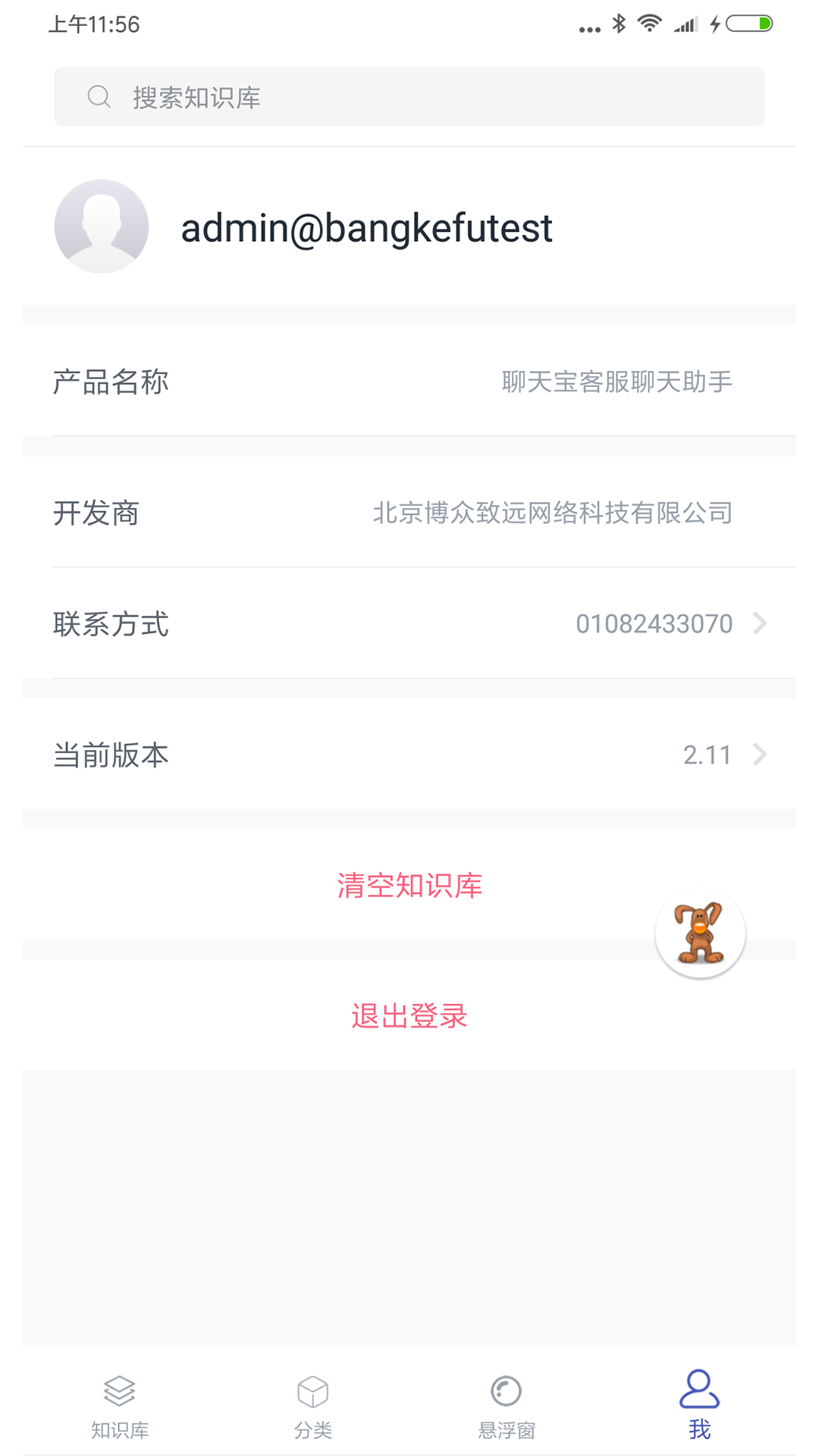This screenshot has height=1456, width=819.
Task: Open the 当前版本 version details chevron
Action: pos(761,755)
